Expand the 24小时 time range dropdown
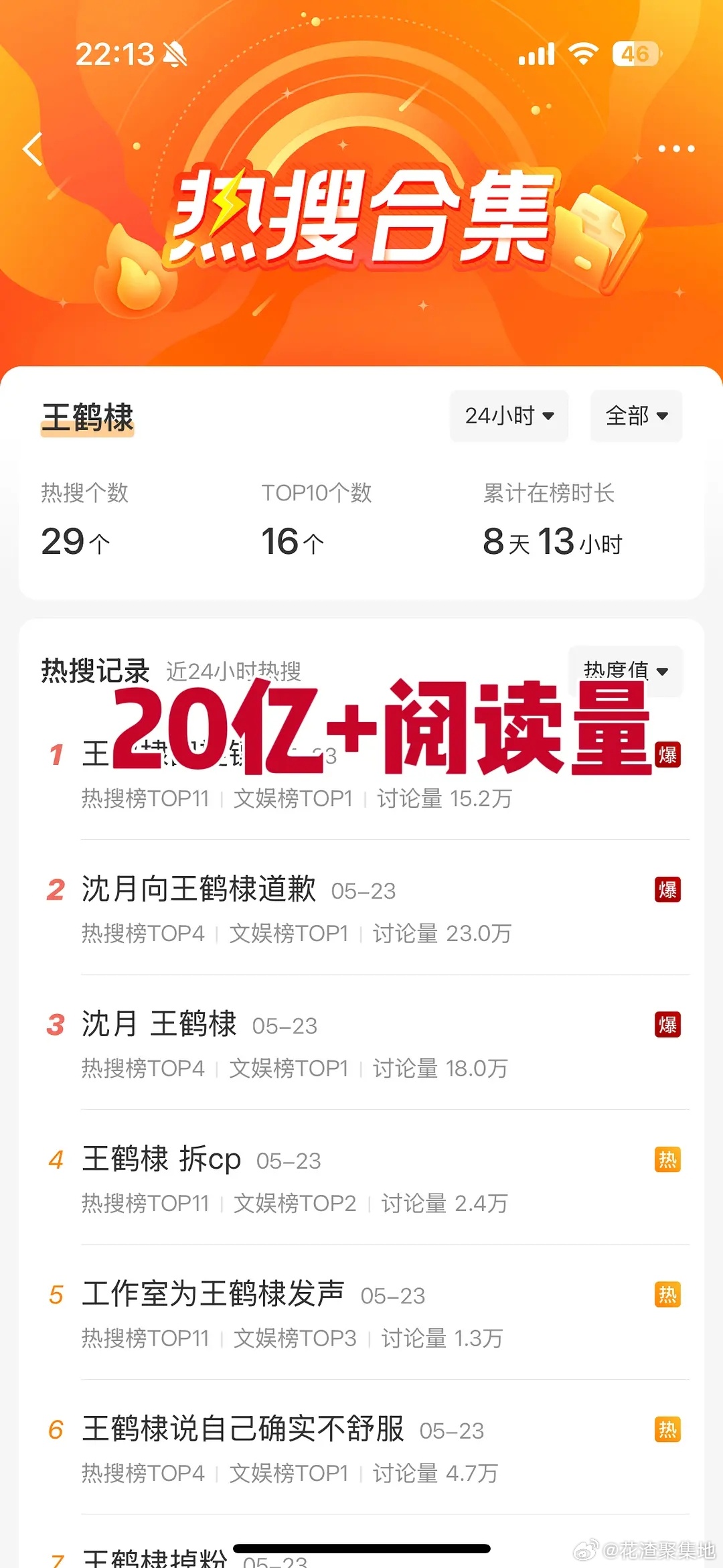The height and width of the screenshot is (1568, 723). [x=509, y=416]
